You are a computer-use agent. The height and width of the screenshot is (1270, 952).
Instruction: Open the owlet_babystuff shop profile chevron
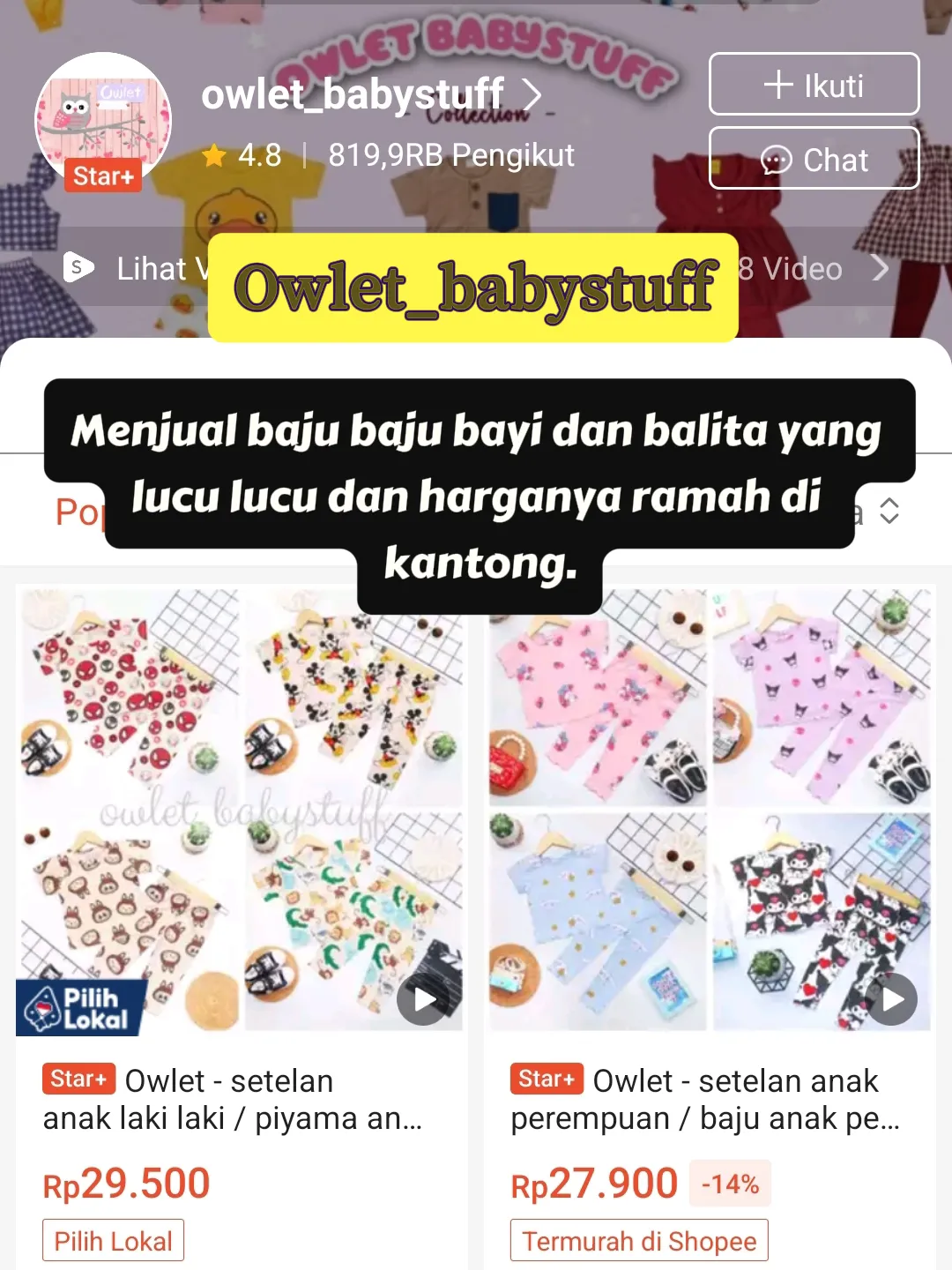click(x=532, y=94)
